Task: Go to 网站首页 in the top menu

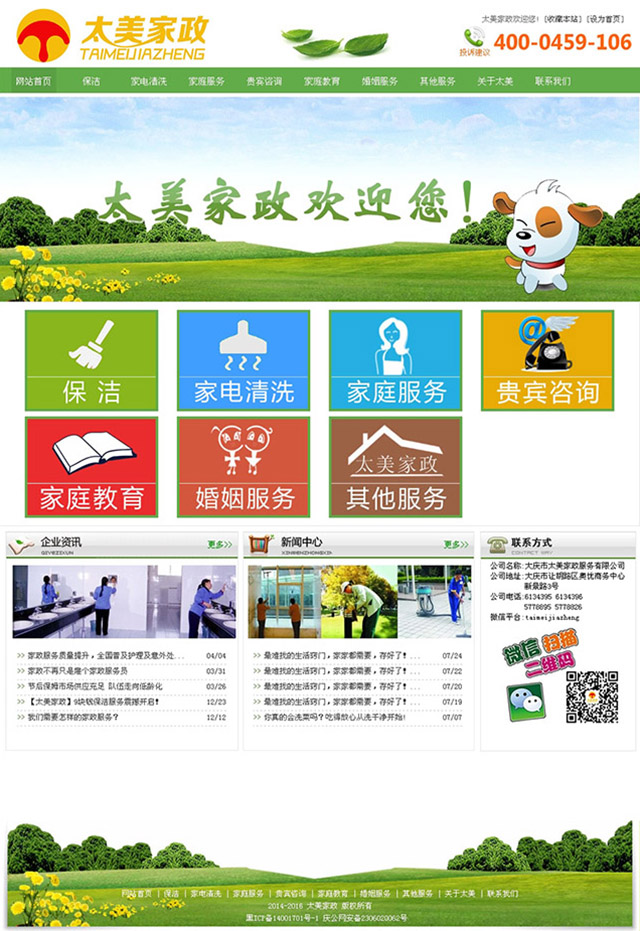Action: 33,81
